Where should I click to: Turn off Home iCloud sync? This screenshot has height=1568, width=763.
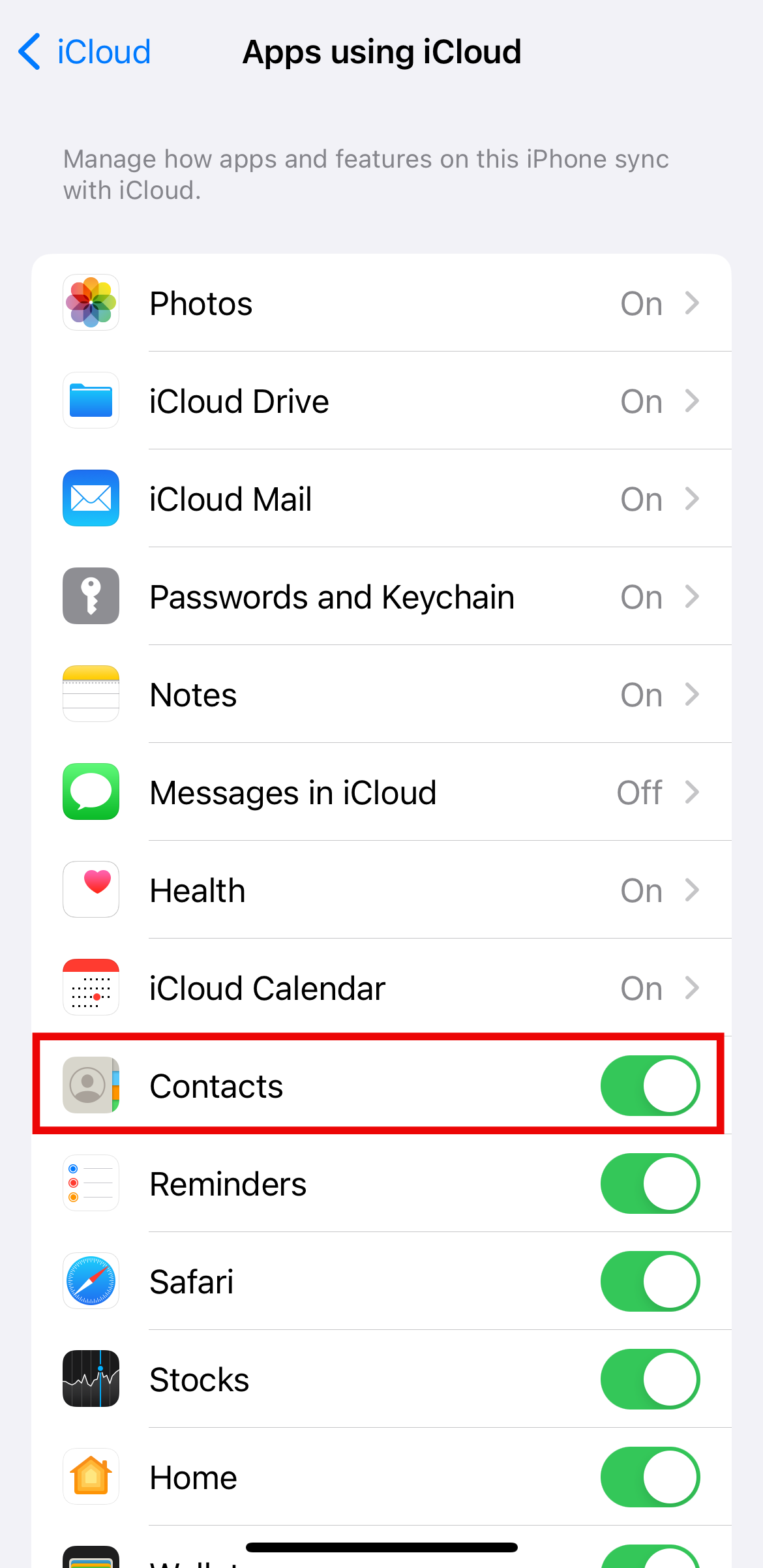tap(650, 1477)
